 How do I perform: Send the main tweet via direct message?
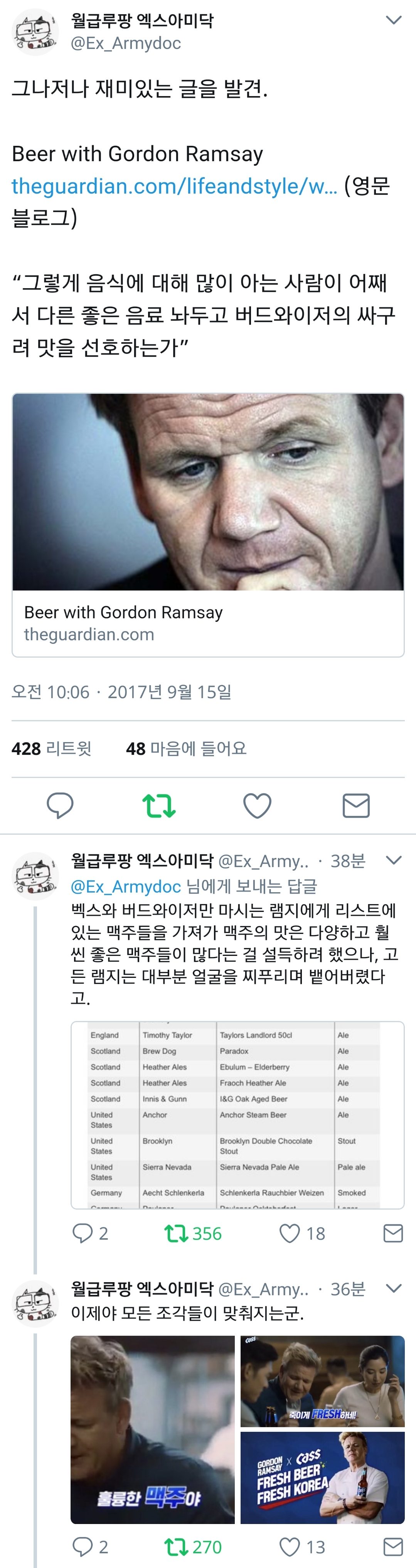[x=356, y=805]
